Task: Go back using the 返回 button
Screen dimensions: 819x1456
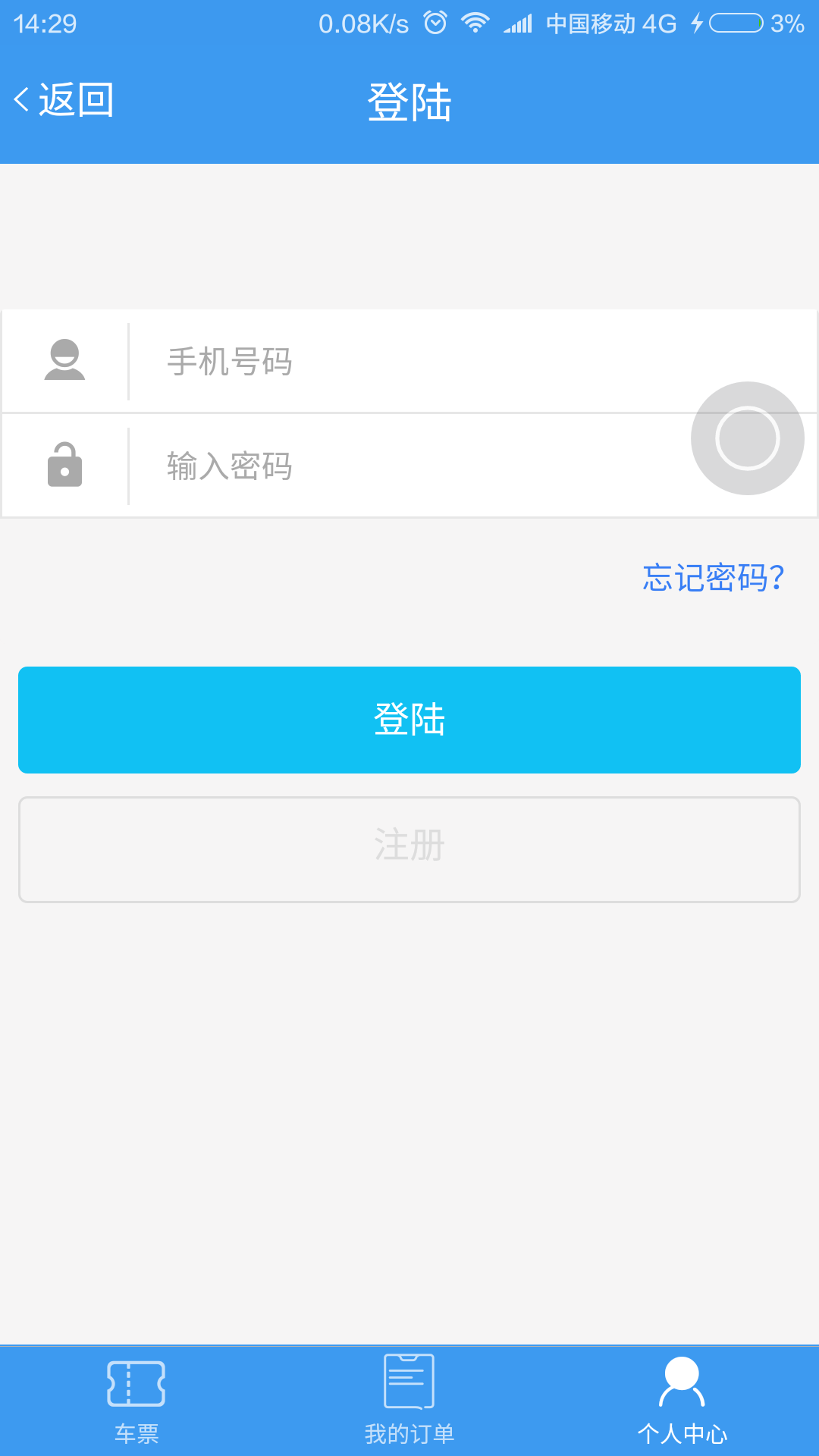Action: point(64,100)
